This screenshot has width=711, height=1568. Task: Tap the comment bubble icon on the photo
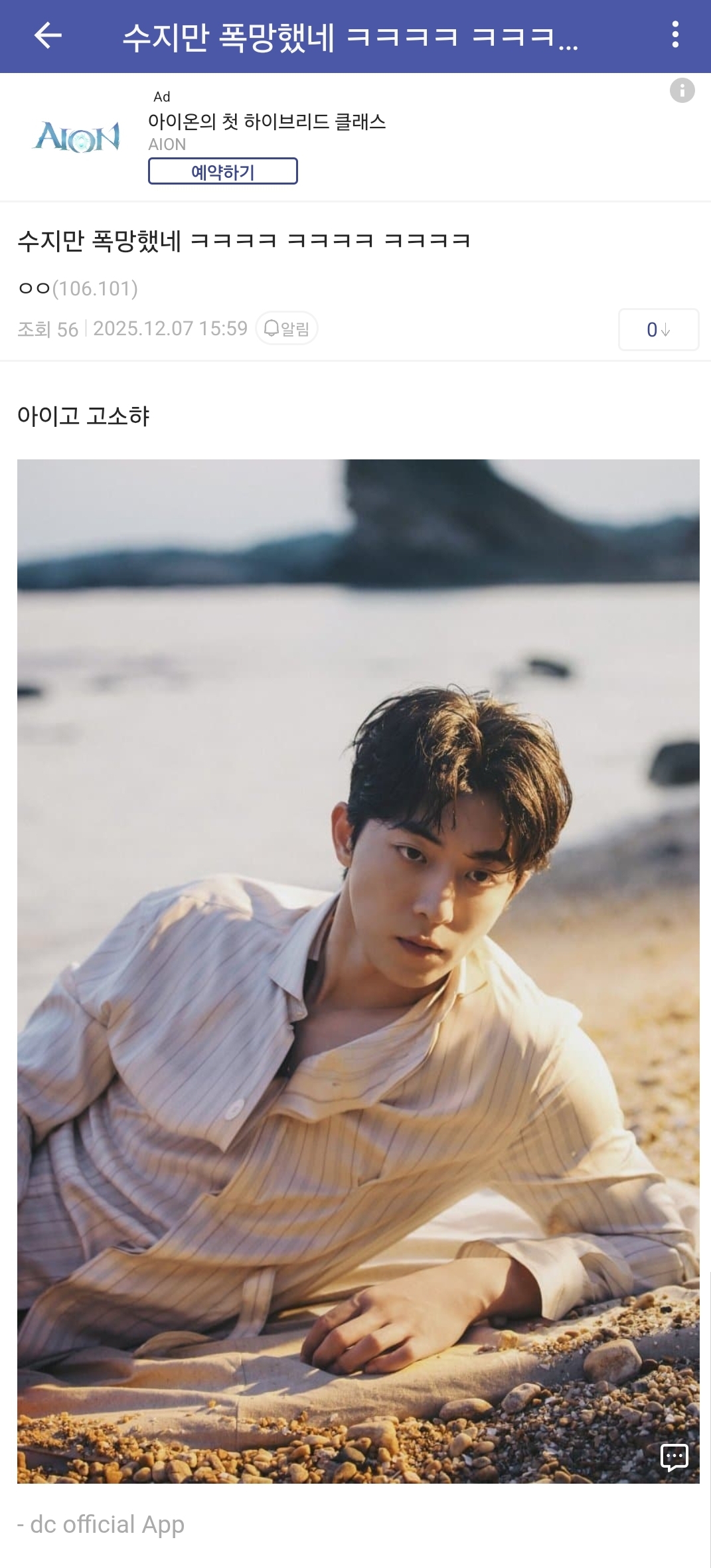point(674,1457)
